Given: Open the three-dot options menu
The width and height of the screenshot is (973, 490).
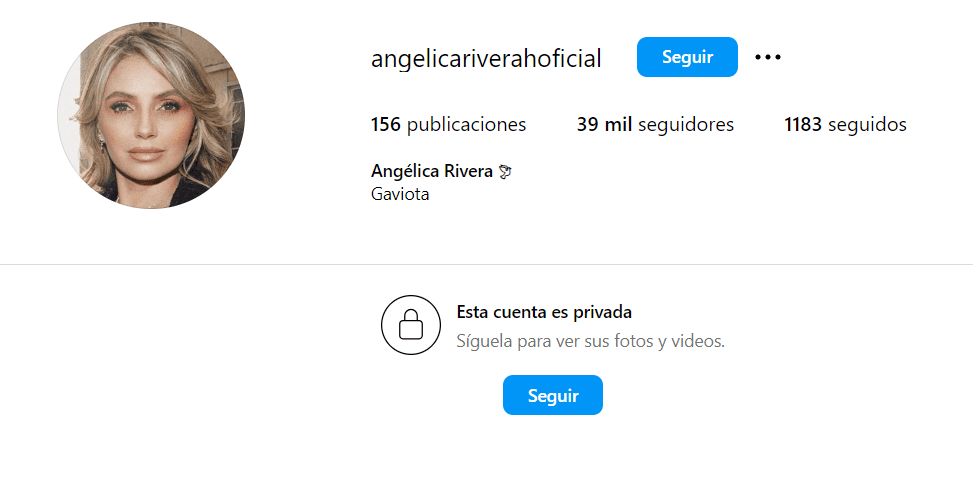Looking at the screenshot, I should pyautogui.click(x=768, y=57).
